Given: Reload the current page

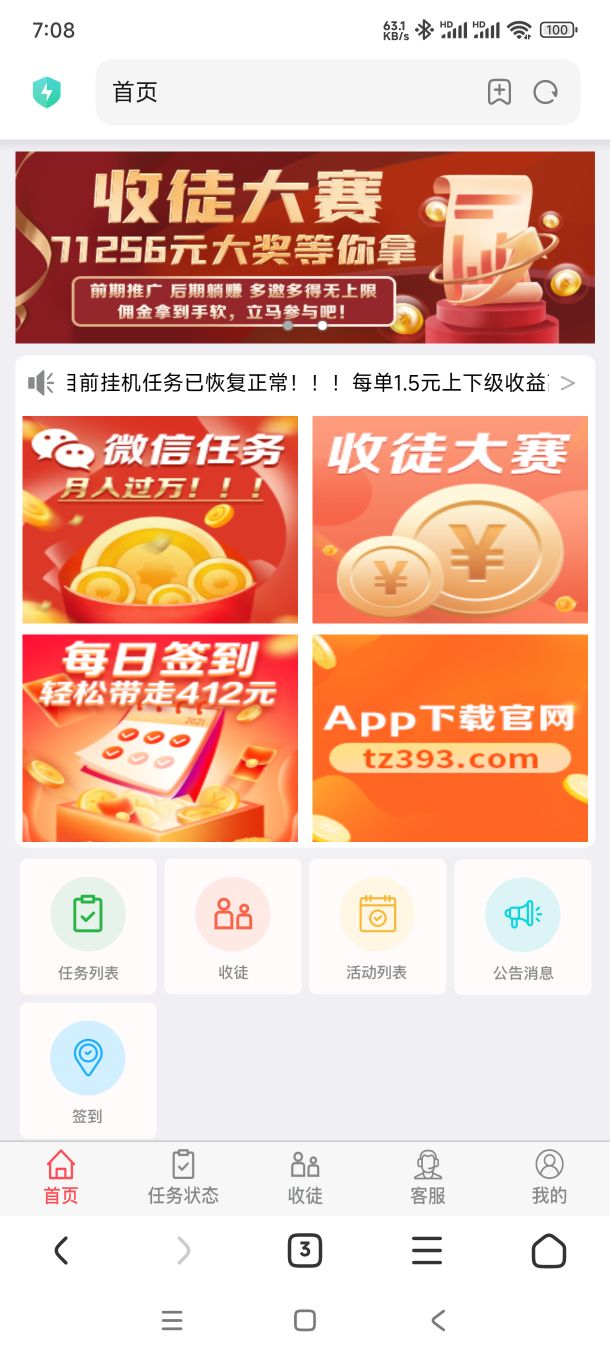Looking at the screenshot, I should (545, 92).
